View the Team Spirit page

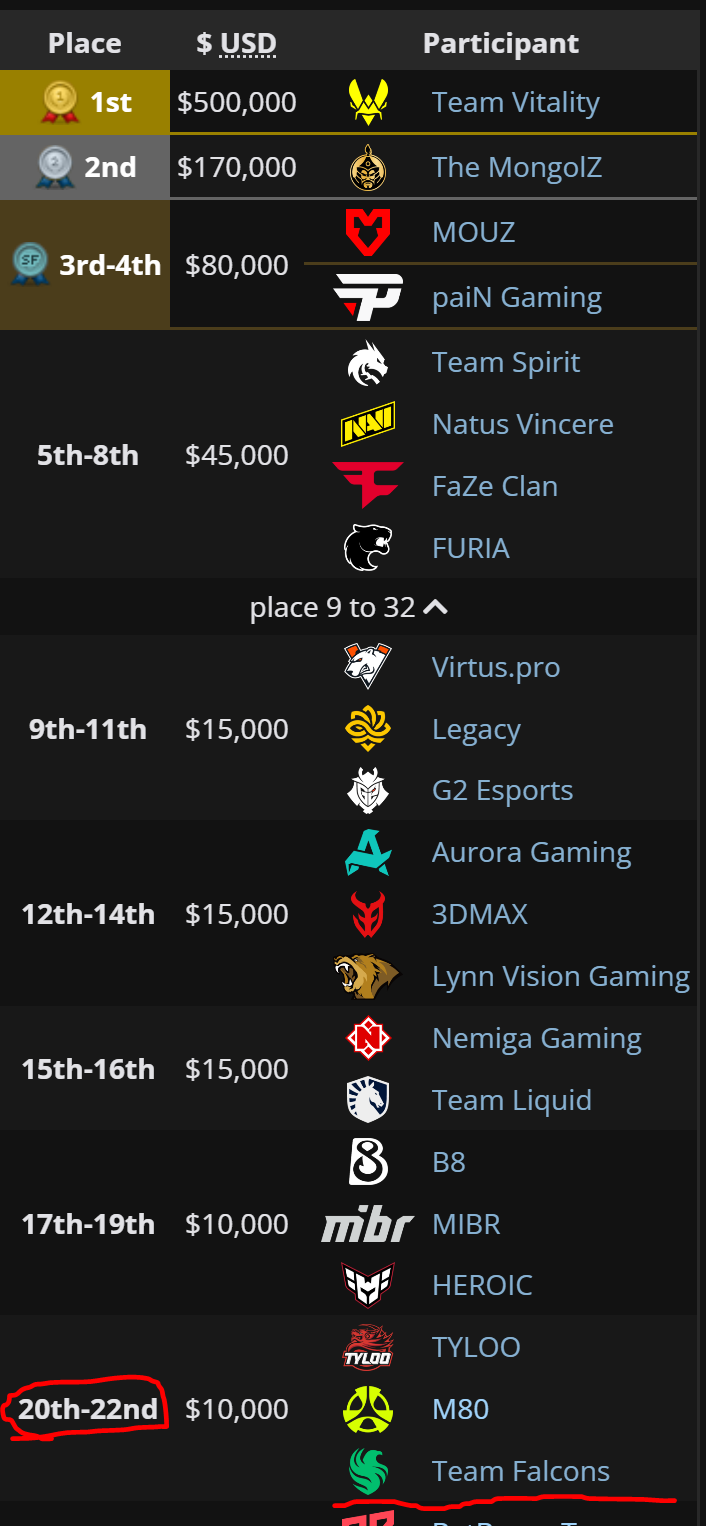pyautogui.click(x=505, y=362)
